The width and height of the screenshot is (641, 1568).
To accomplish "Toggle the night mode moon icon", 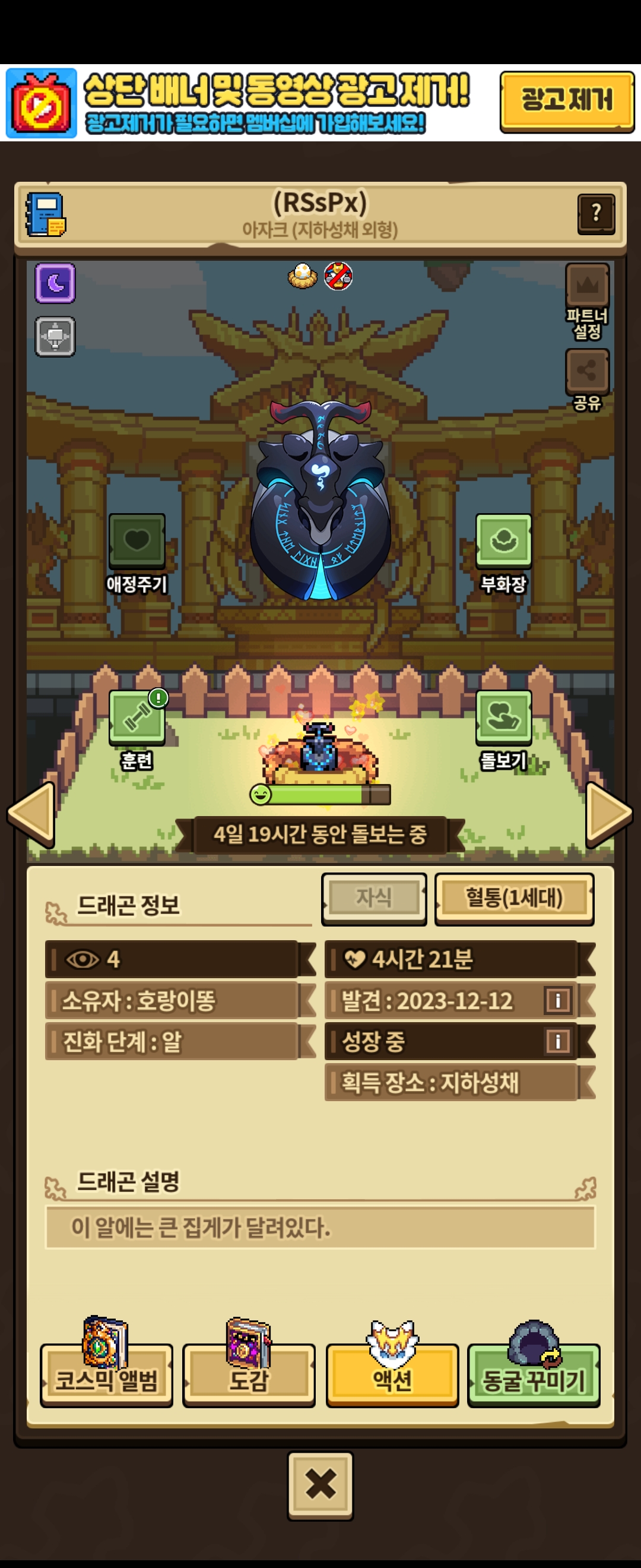I will pyautogui.click(x=55, y=283).
